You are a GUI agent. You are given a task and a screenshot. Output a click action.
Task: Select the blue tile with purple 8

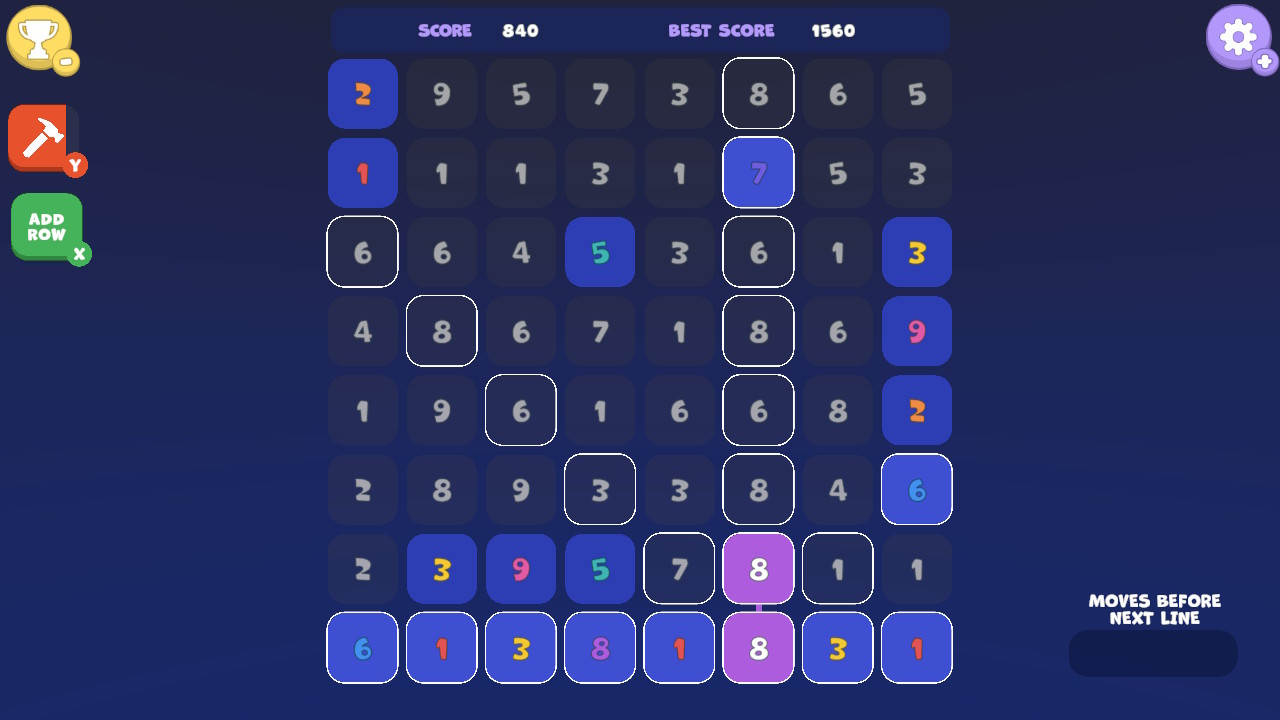(600, 648)
